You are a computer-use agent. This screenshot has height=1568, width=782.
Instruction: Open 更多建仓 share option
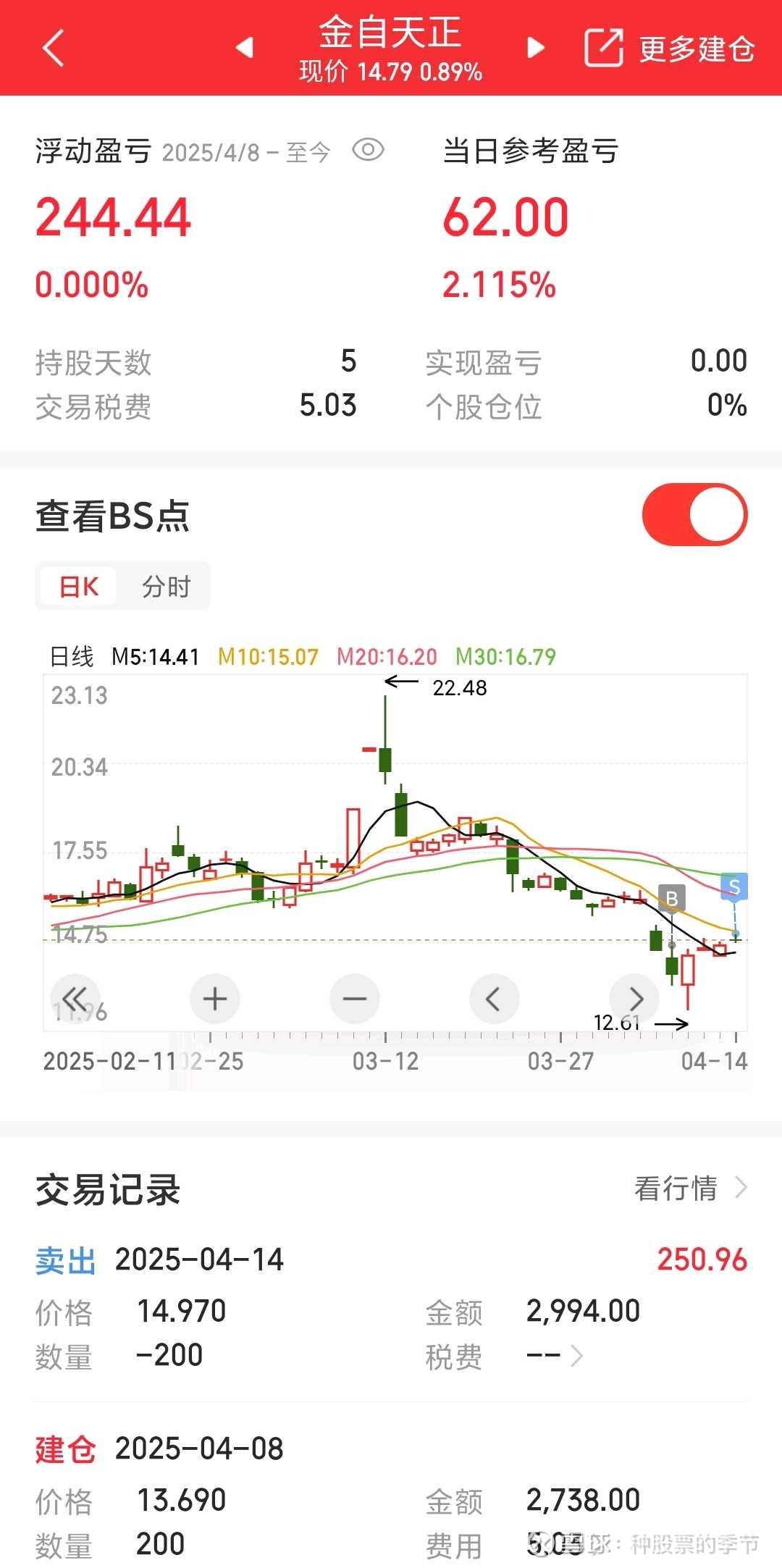pyautogui.click(x=670, y=49)
